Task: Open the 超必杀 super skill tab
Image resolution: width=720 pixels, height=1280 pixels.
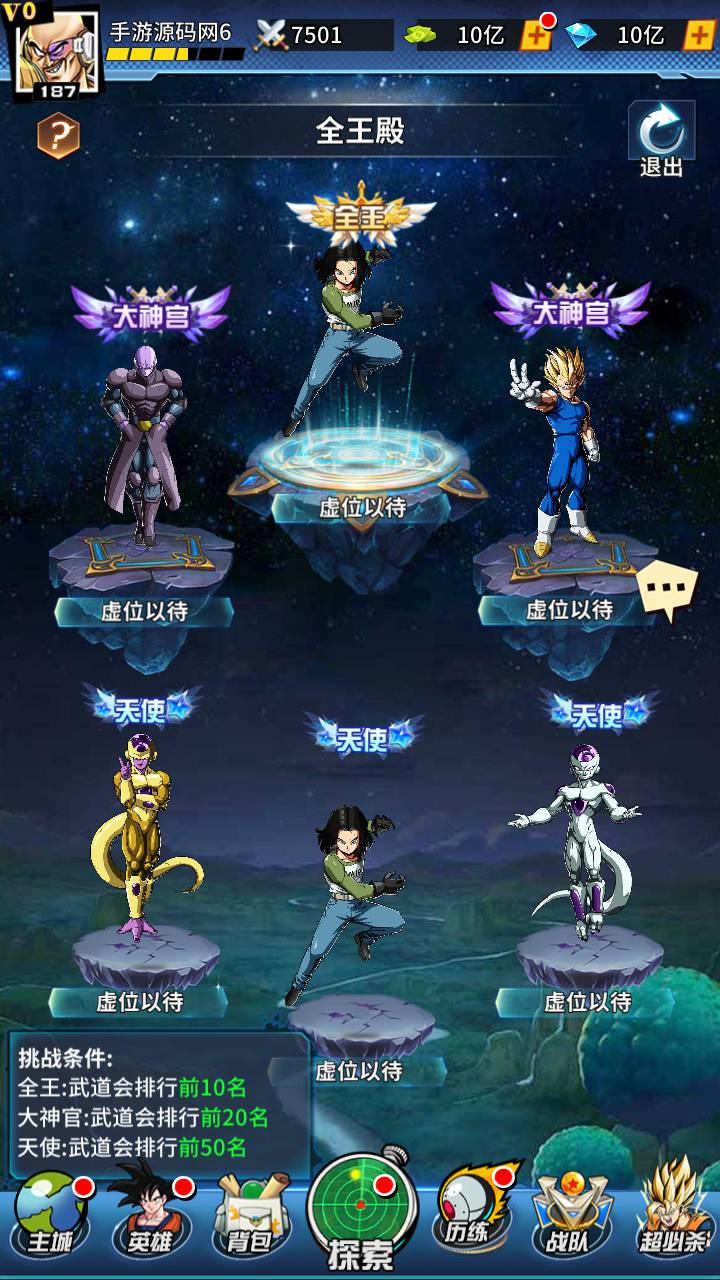Action: pyautogui.click(x=672, y=1220)
